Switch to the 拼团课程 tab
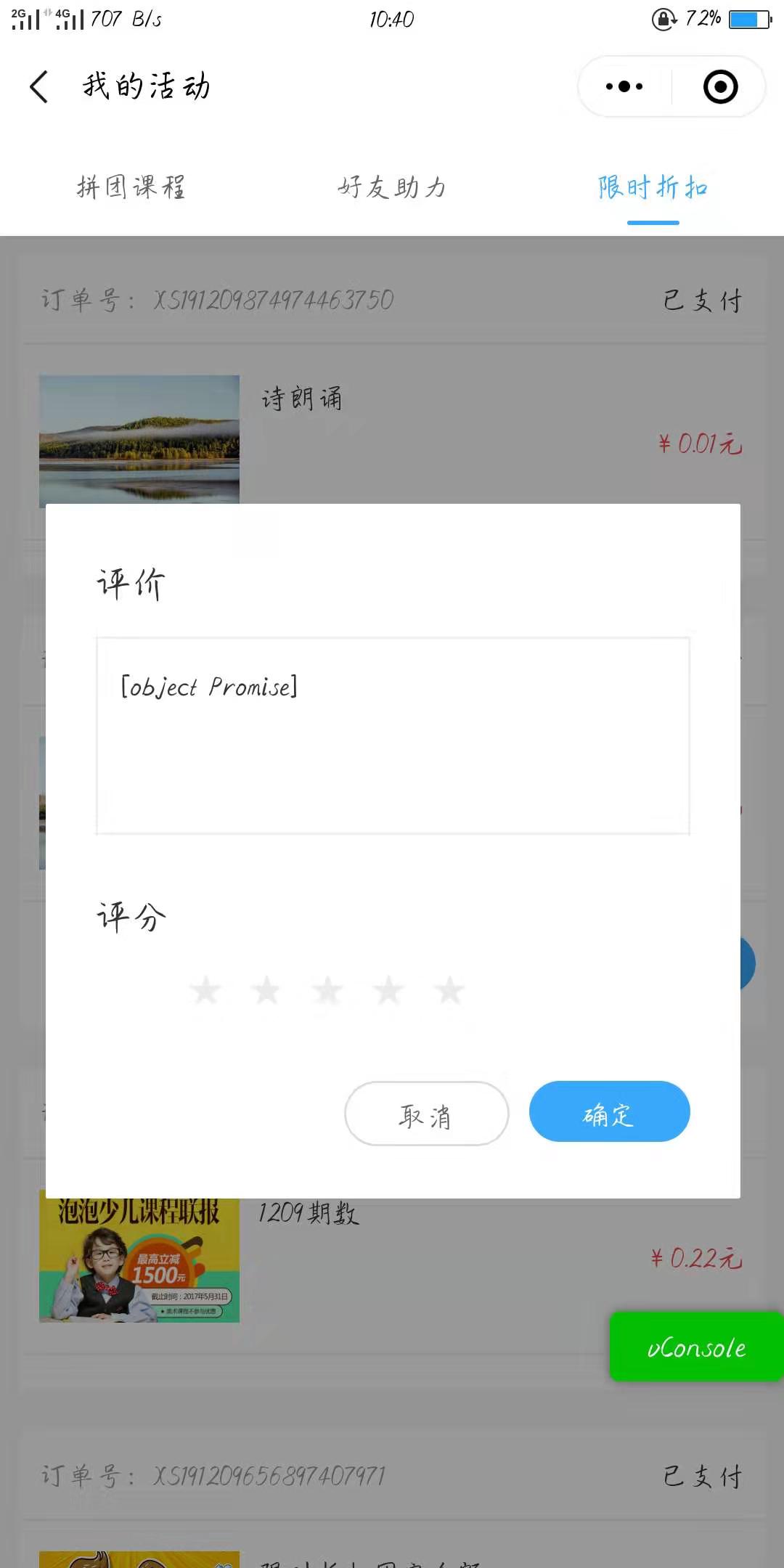The width and height of the screenshot is (784, 1568). (131, 187)
